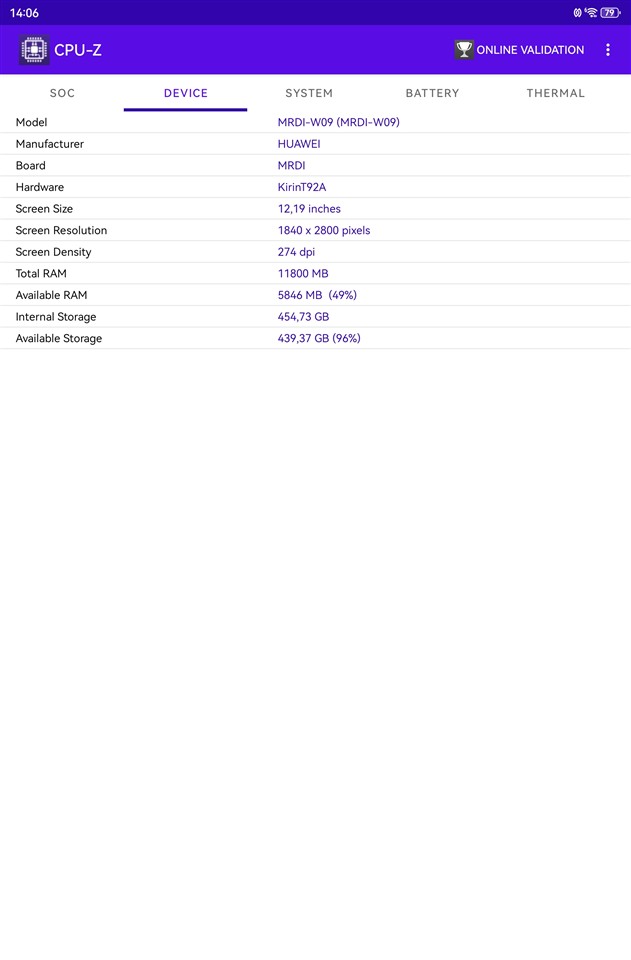Open the Battery tab
Image resolution: width=631 pixels, height=960 pixels.
tap(432, 93)
